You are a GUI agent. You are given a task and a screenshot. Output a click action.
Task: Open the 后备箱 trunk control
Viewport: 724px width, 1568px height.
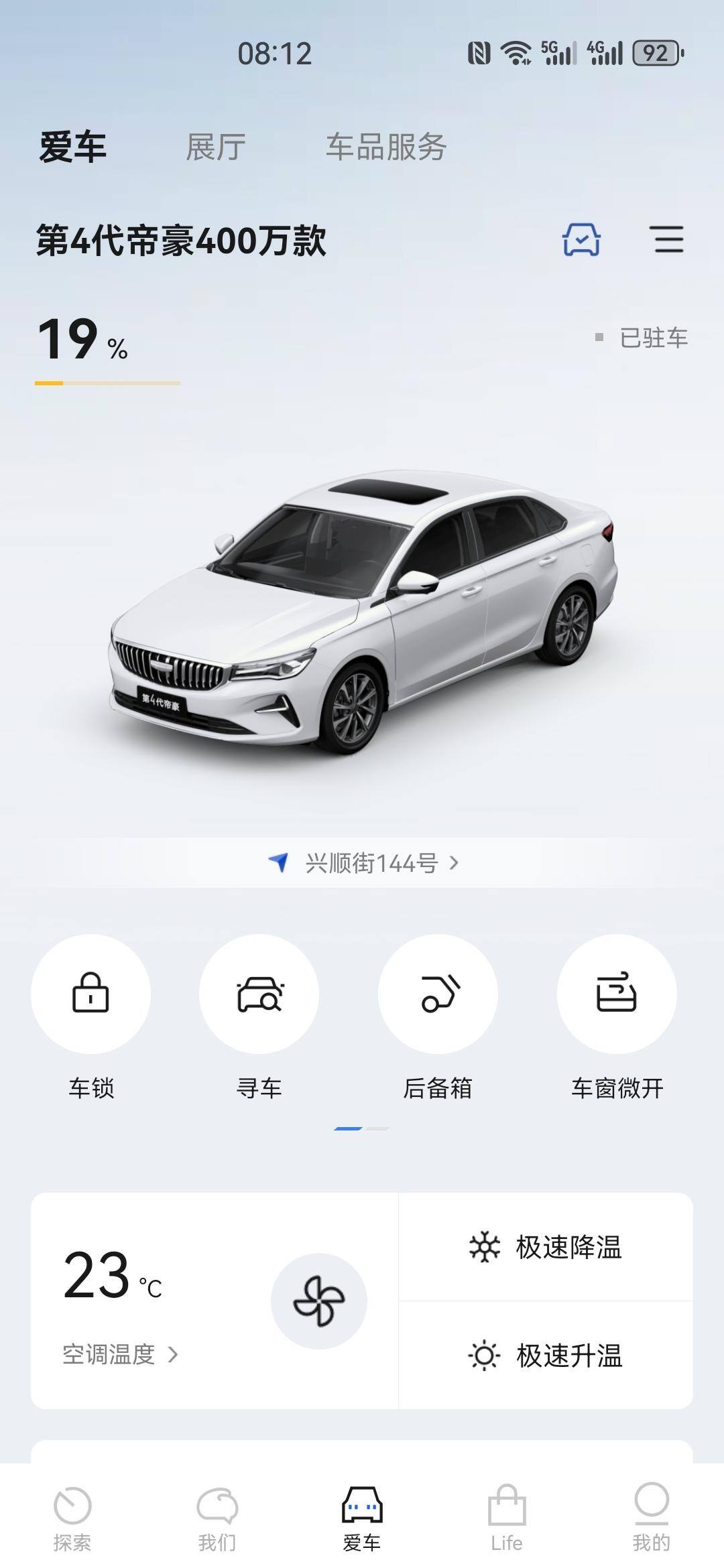click(438, 994)
